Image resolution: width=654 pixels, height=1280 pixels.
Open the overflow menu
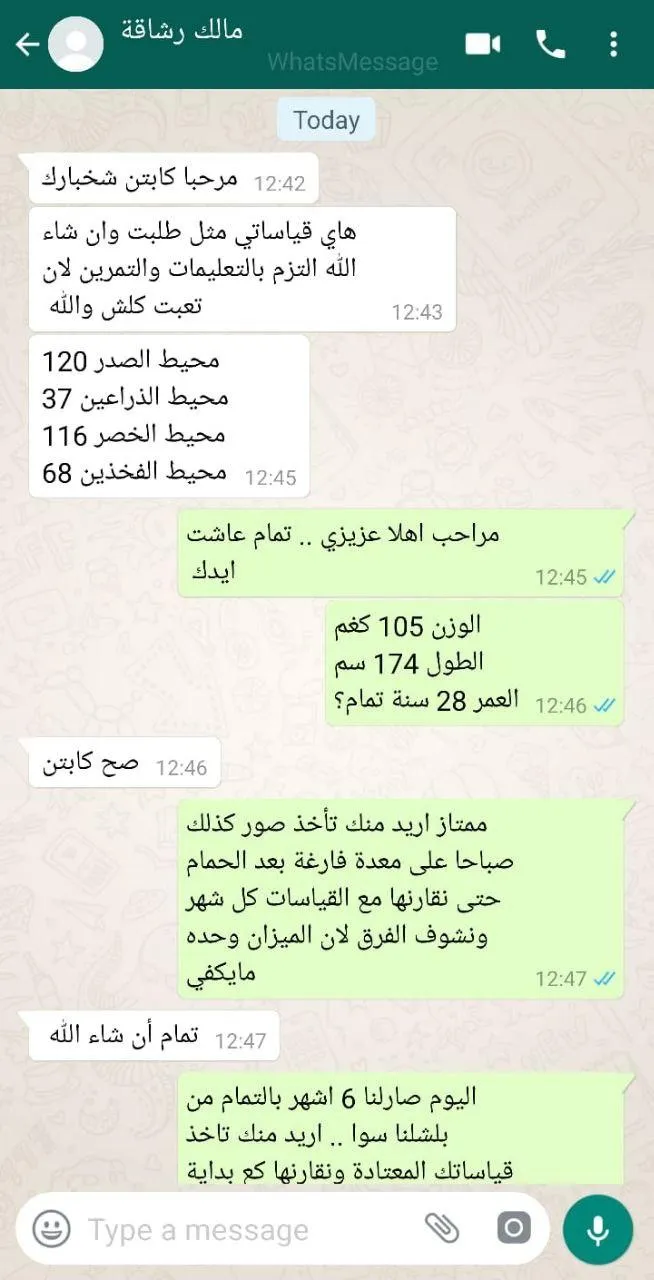point(614,44)
